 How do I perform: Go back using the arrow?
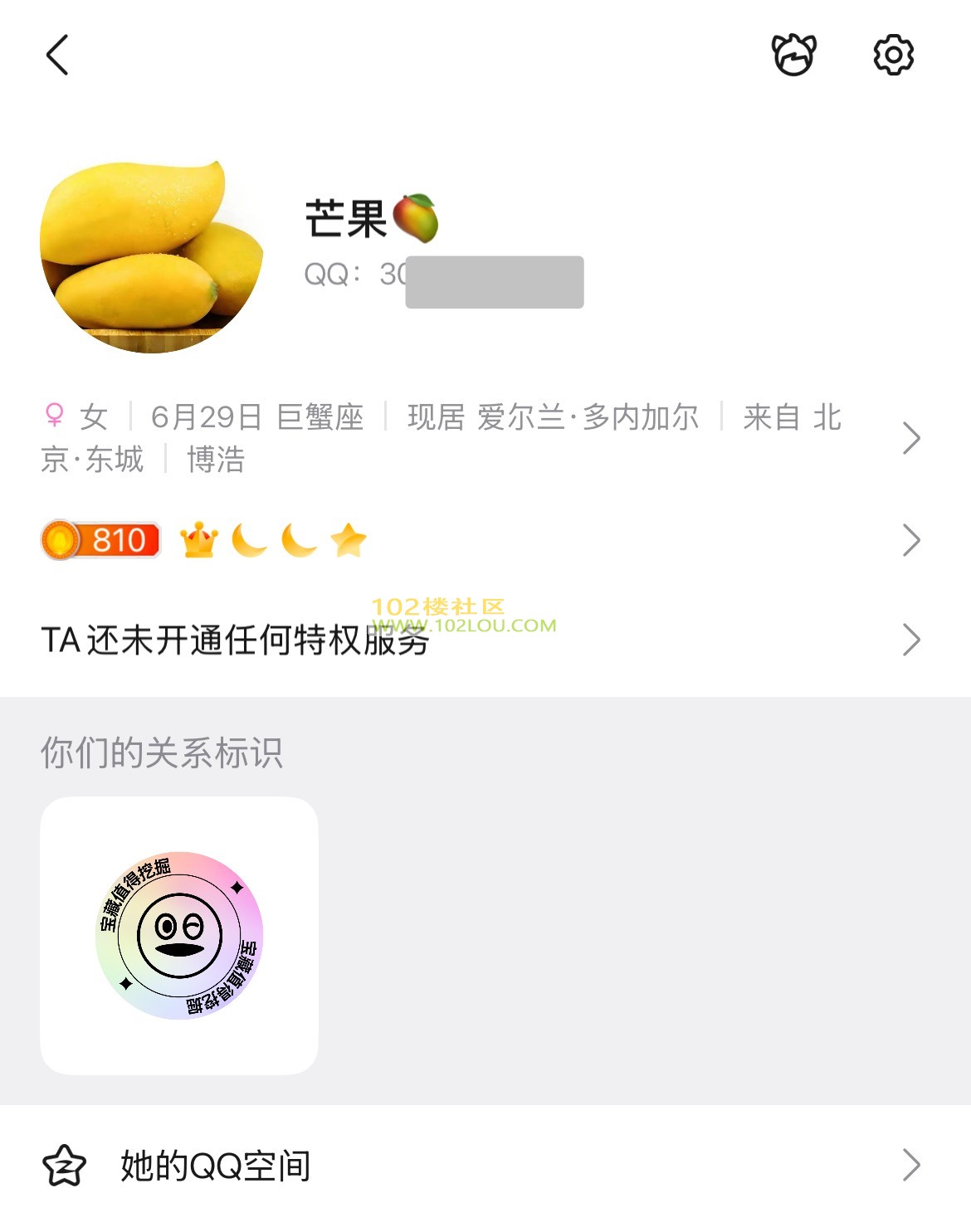click(x=57, y=56)
